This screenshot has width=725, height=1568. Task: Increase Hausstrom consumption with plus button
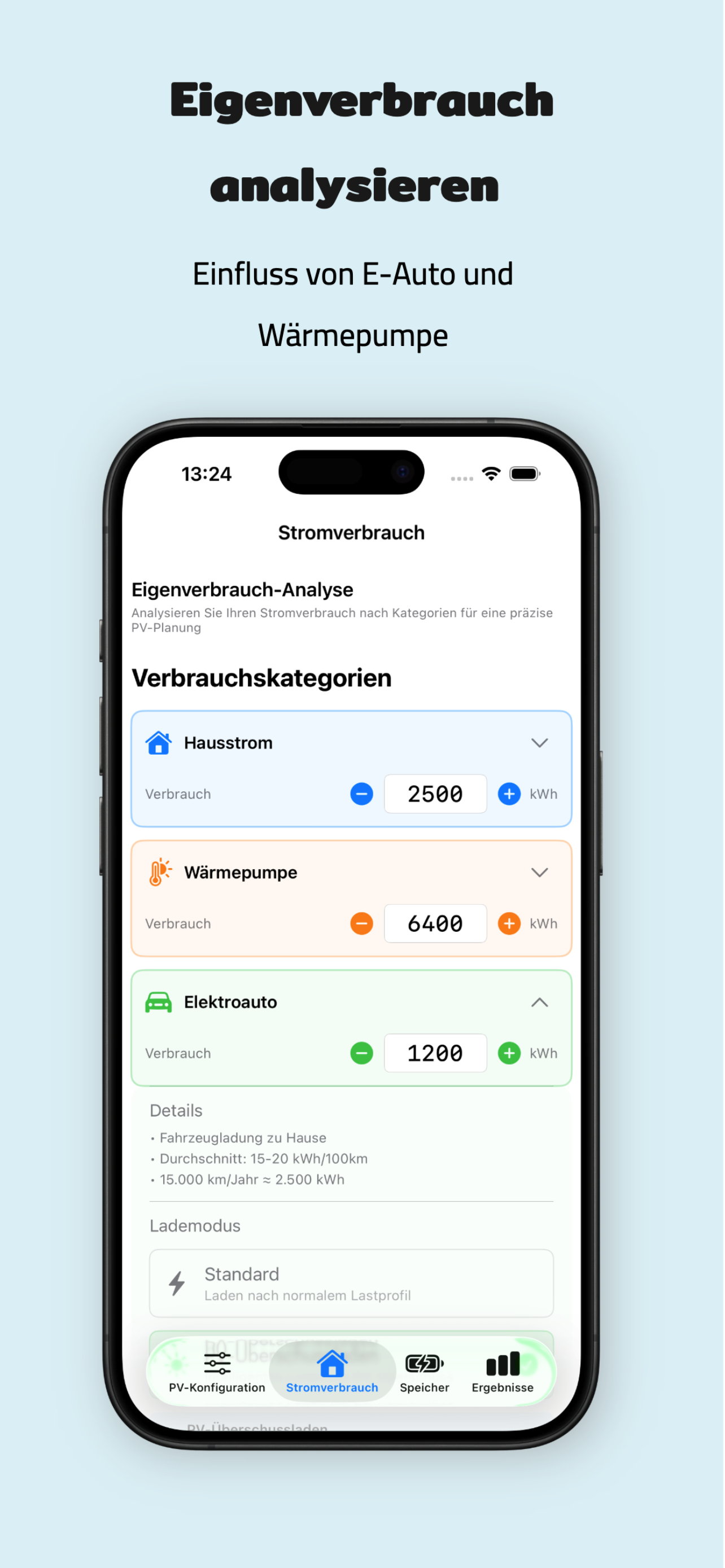click(509, 793)
